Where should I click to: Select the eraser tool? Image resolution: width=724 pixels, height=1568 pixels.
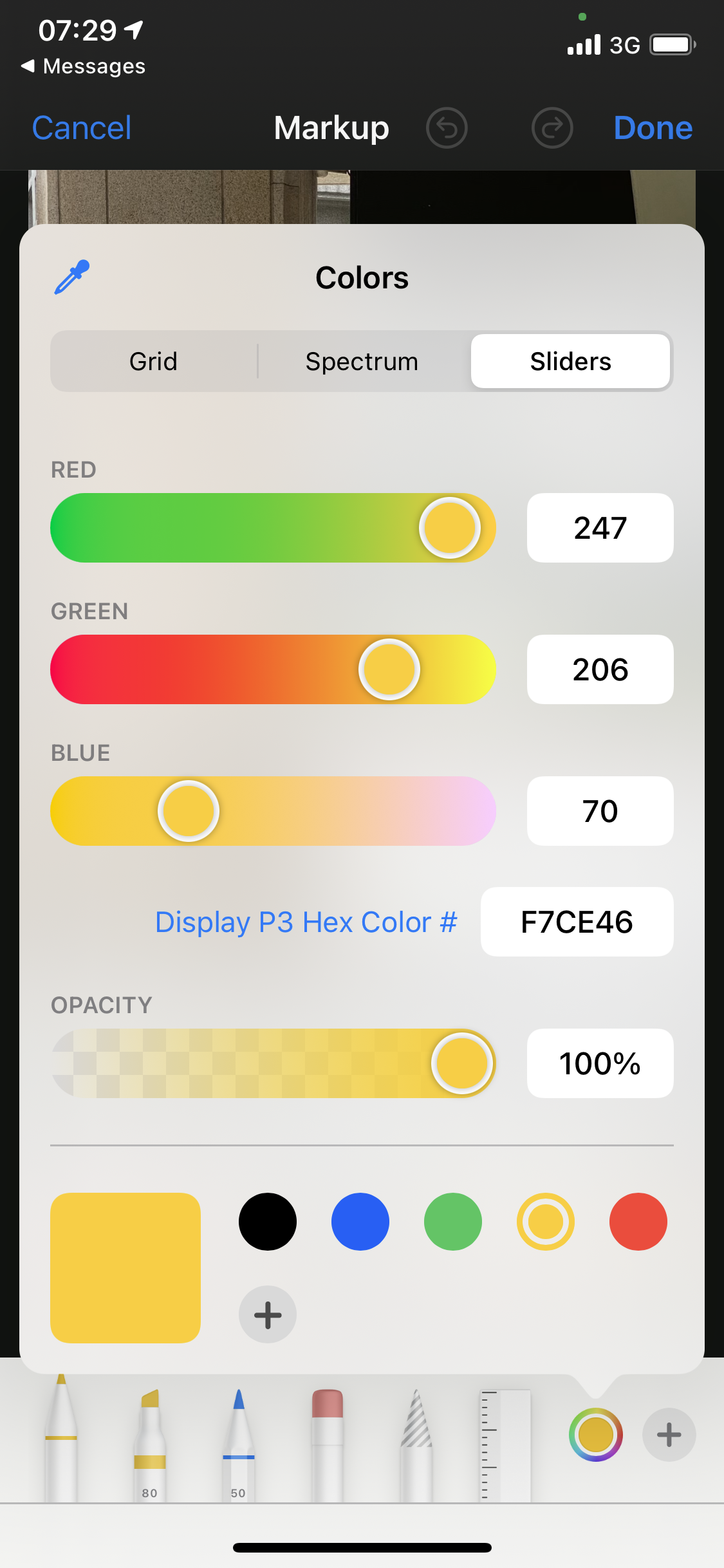(327, 1445)
